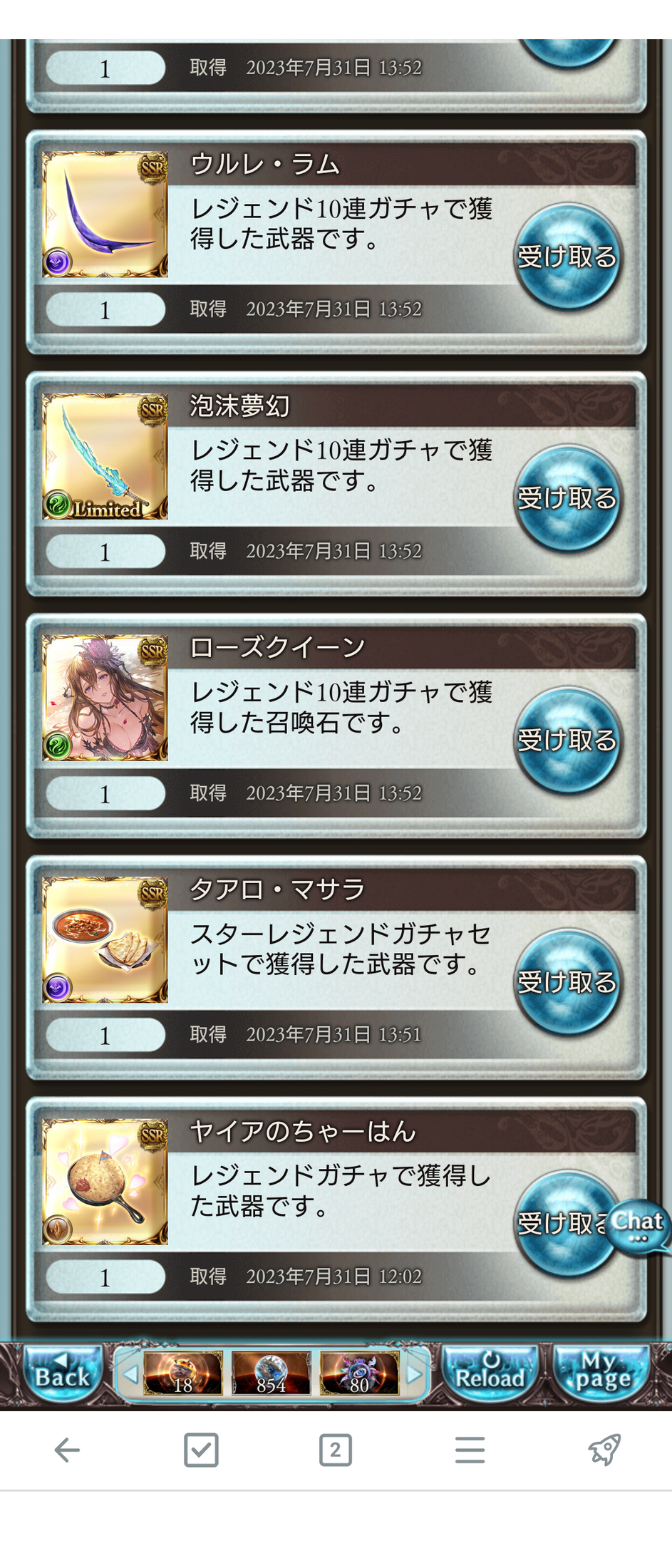Go back with the Back button

point(62,1373)
